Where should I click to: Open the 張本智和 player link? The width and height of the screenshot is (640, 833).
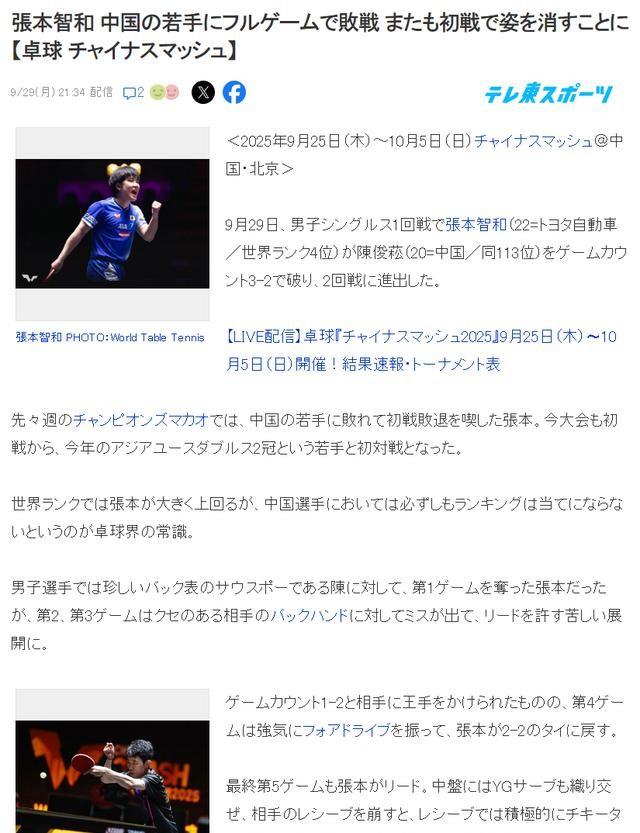(476, 225)
